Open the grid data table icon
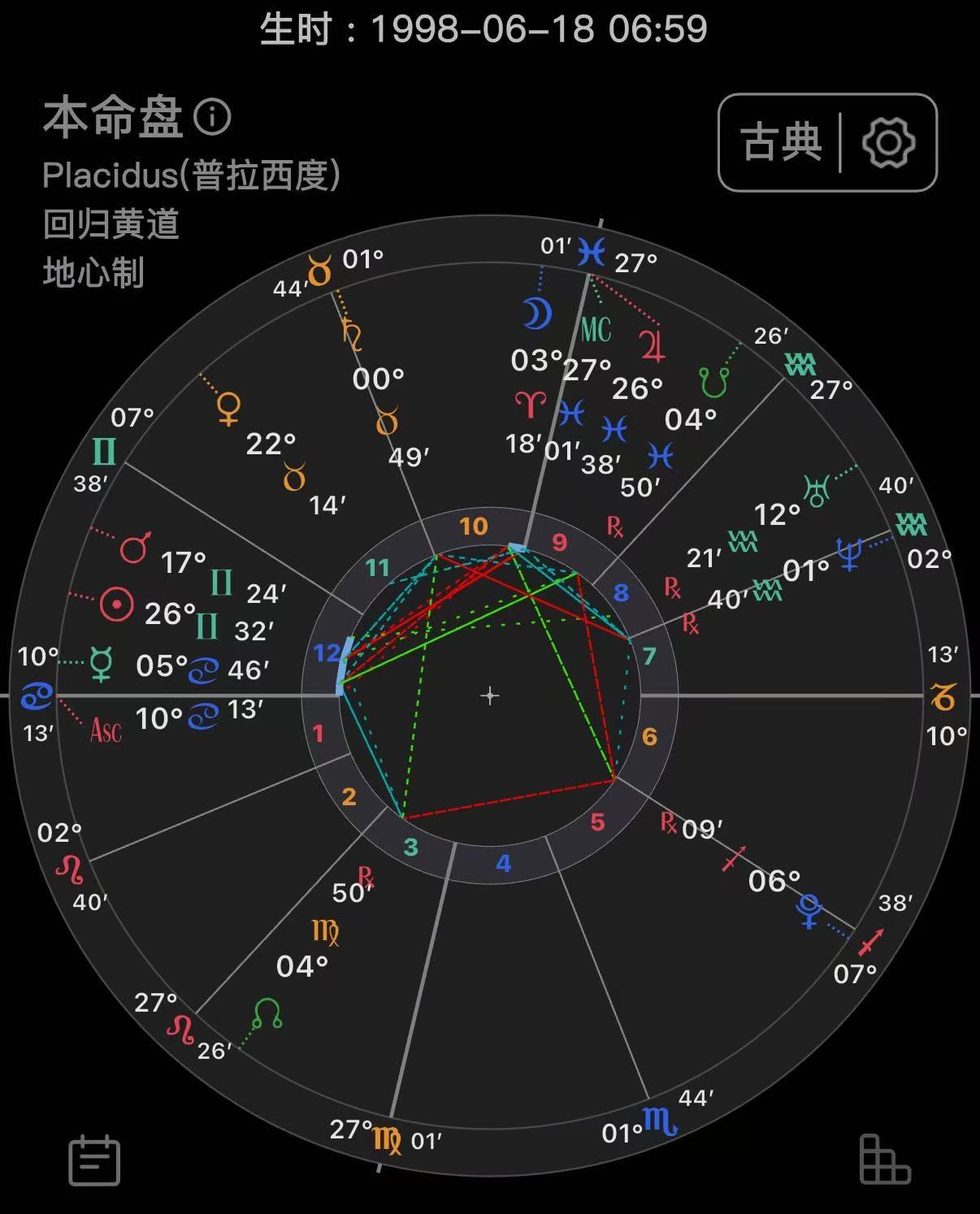980x1214 pixels. [884, 1160]
